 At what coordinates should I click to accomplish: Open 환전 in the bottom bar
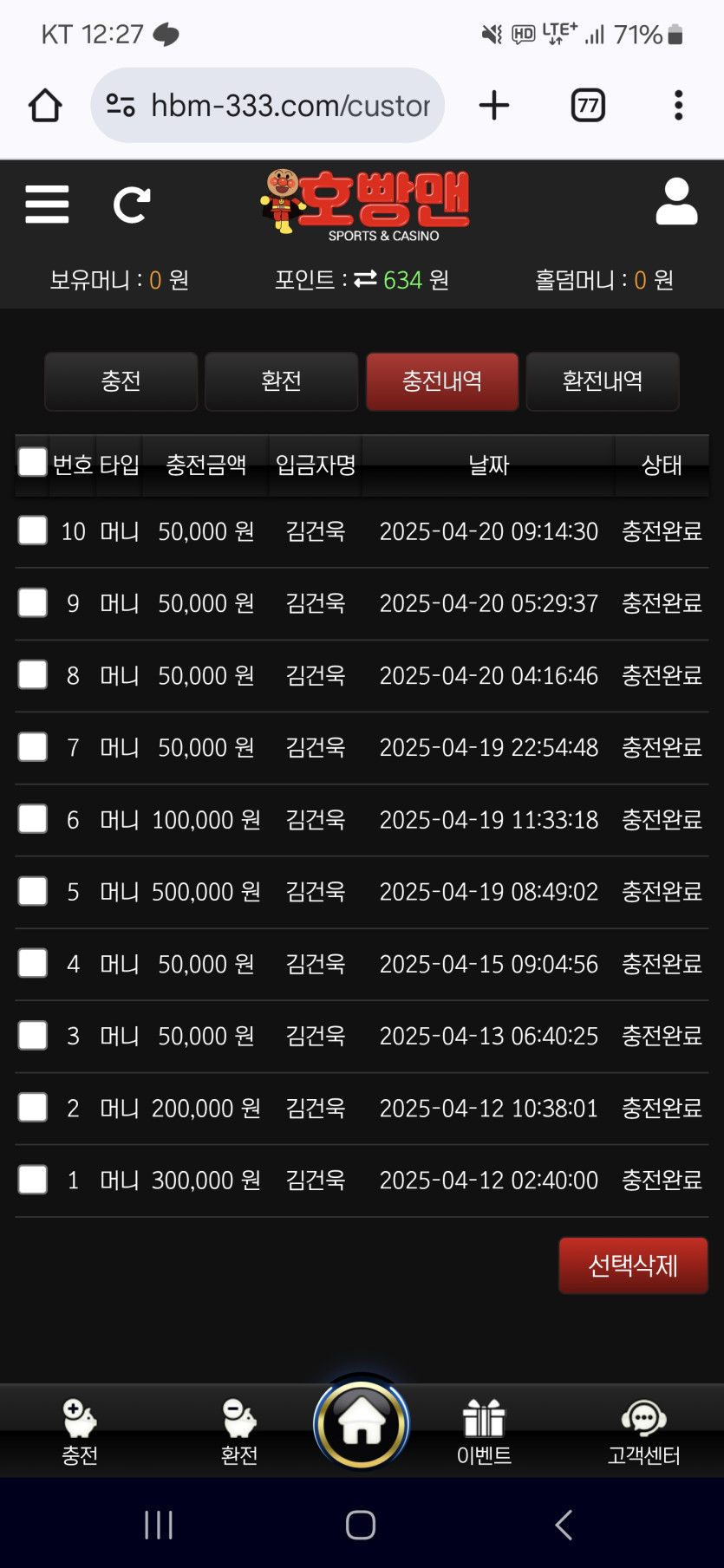click(239, 1433)
